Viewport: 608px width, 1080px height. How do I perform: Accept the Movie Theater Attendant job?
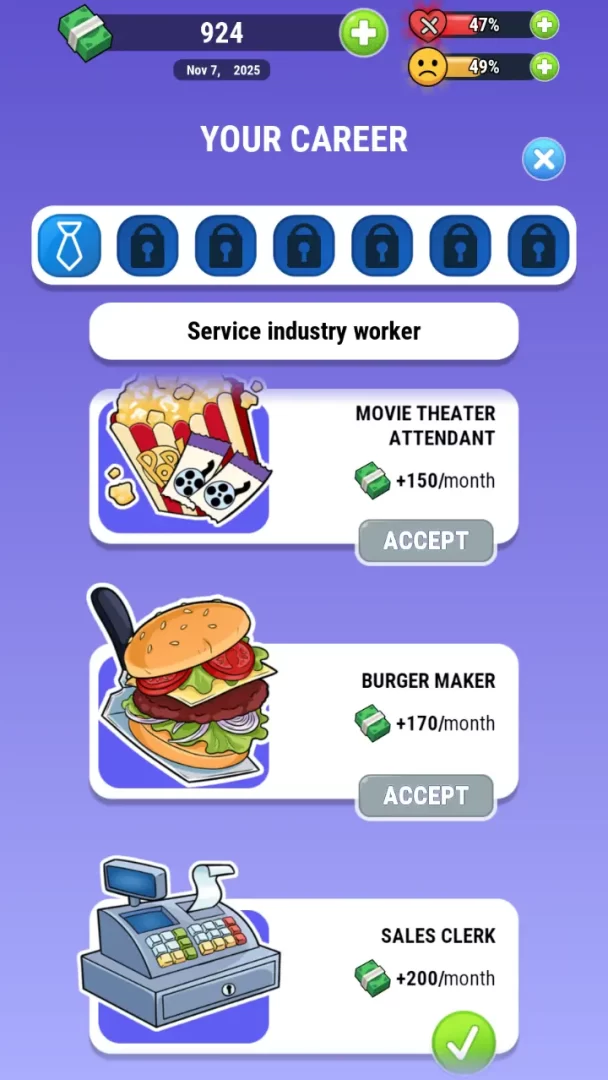click(426, 541)
